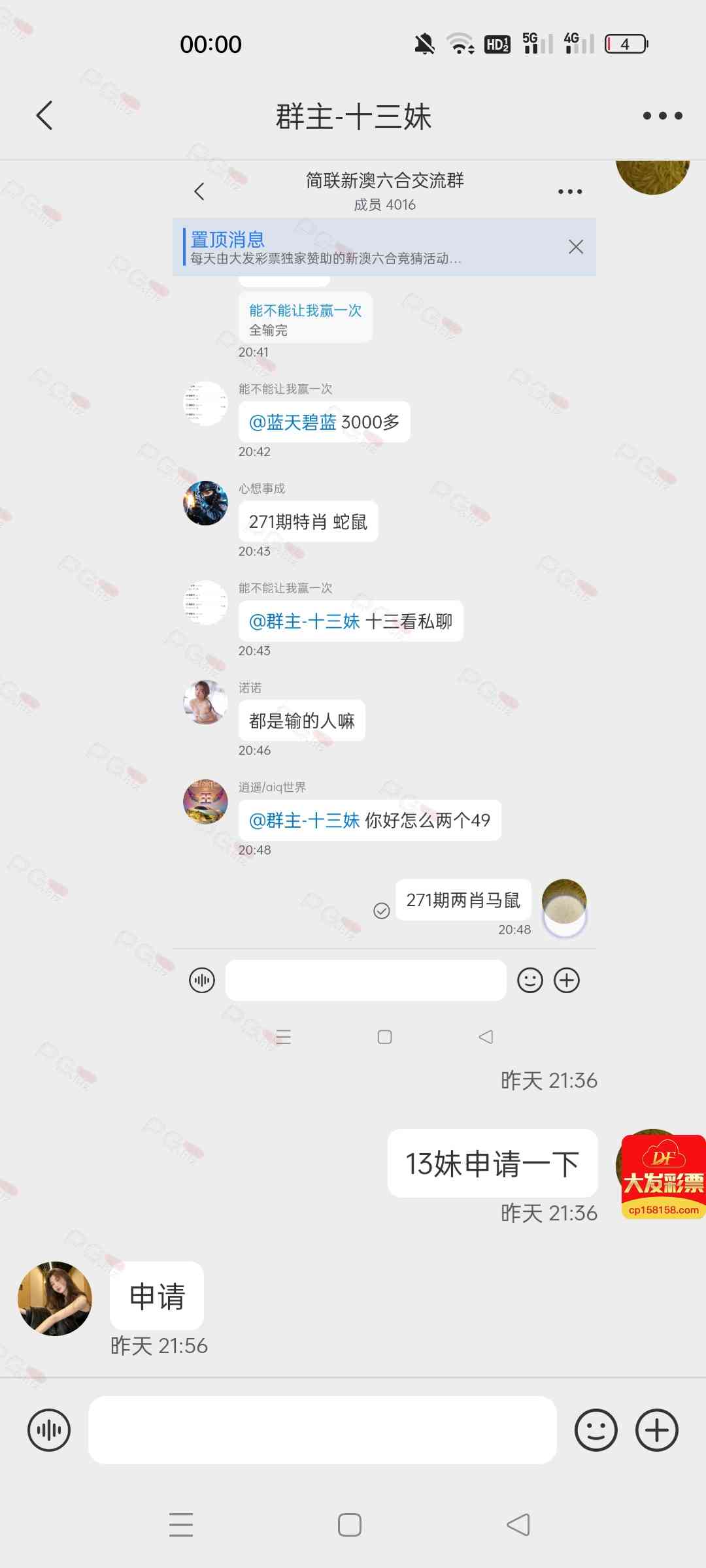Go to the home screen via the system navigation bar
This screenshot has height=1568, width=706.
coord(350,1525)
